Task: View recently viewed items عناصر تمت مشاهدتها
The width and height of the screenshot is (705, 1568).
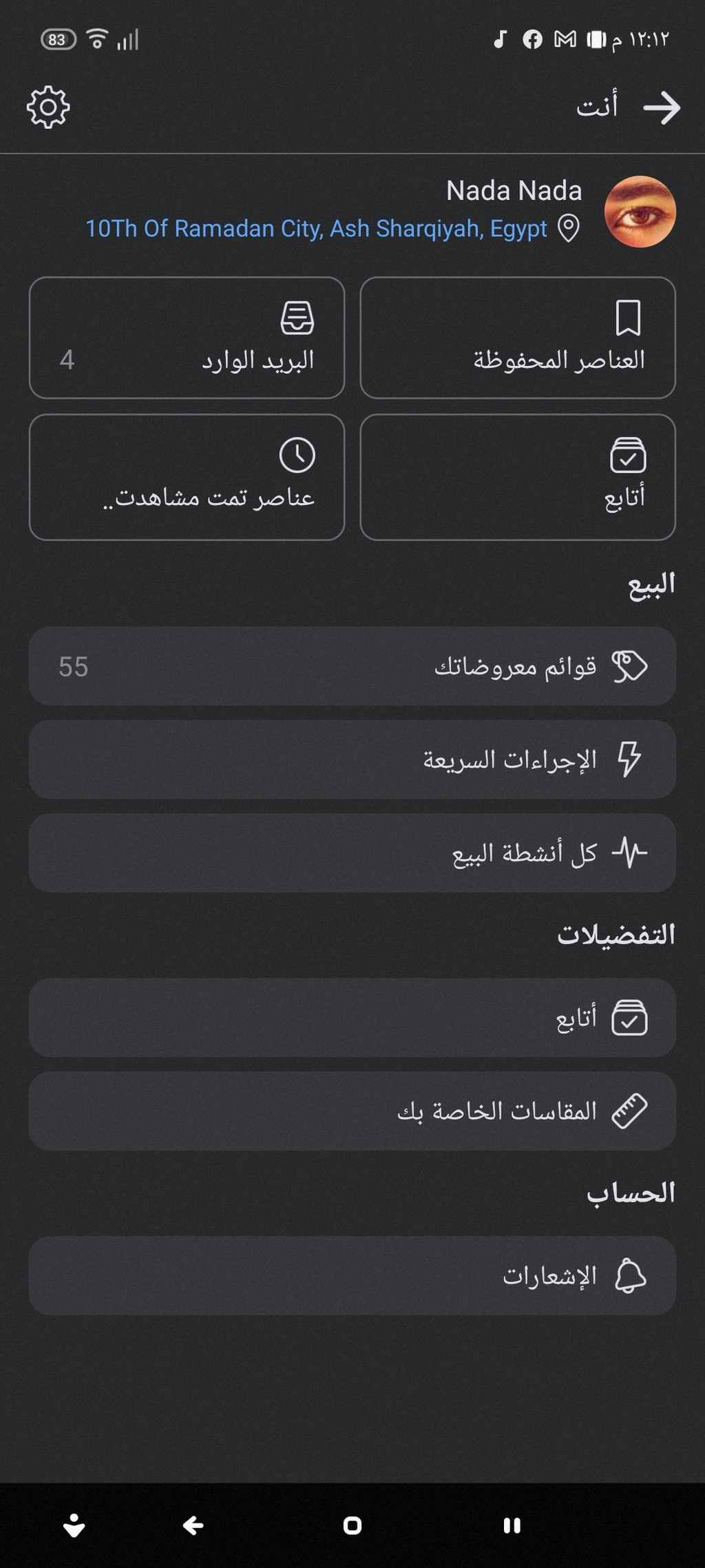Action: click(x=187, y=477)
